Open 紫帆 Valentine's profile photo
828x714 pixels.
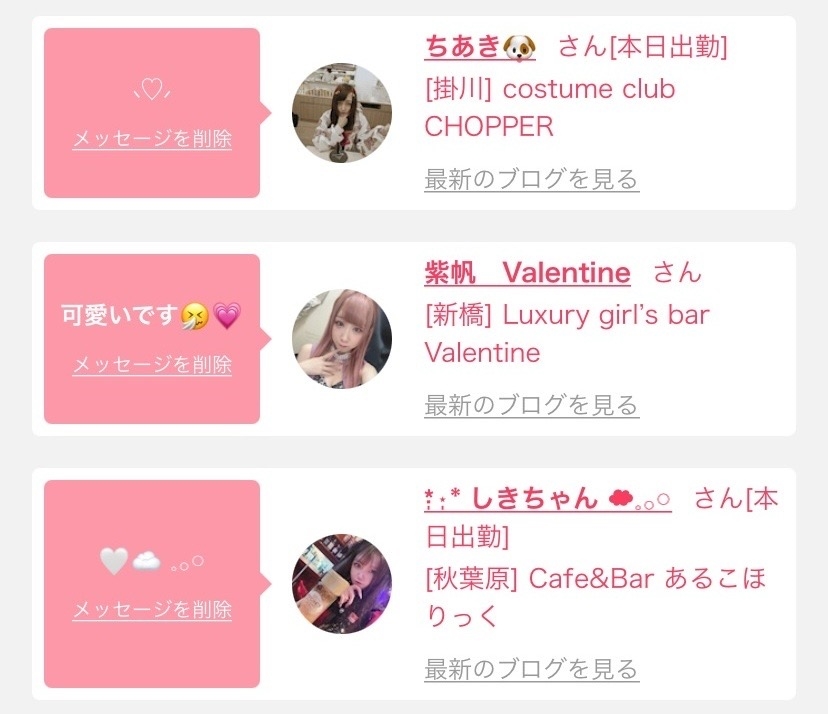tap(342, 340)
